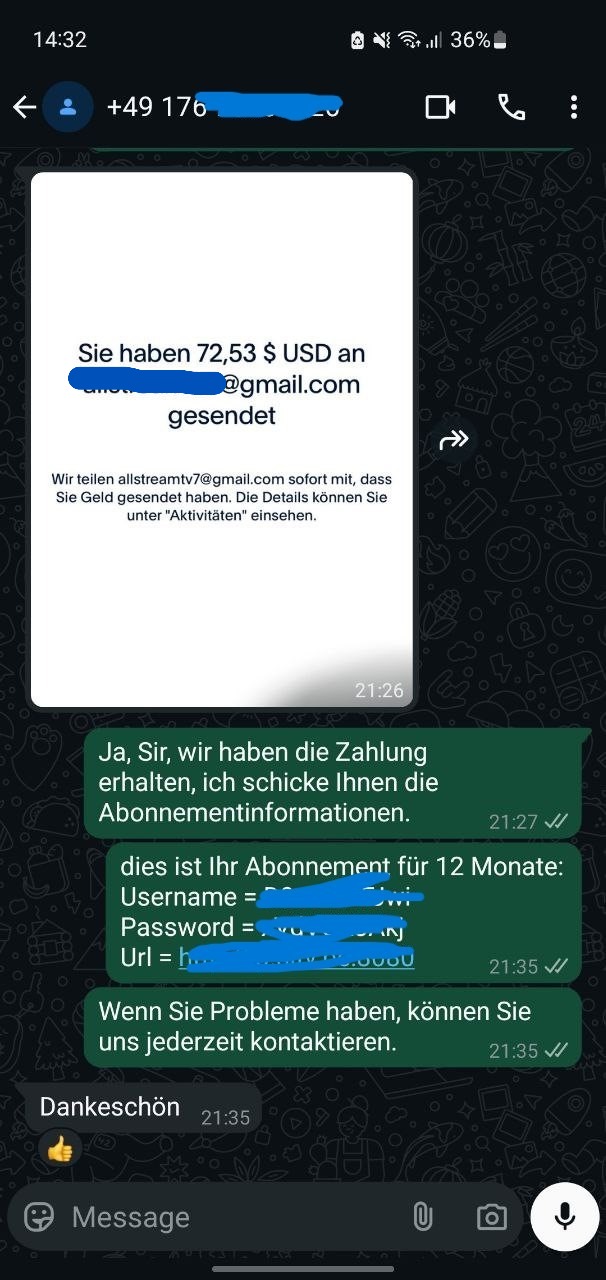606x1280 pixels.
Task: Attach a file
Action: pyautogui.click(x=422, y=1217)
